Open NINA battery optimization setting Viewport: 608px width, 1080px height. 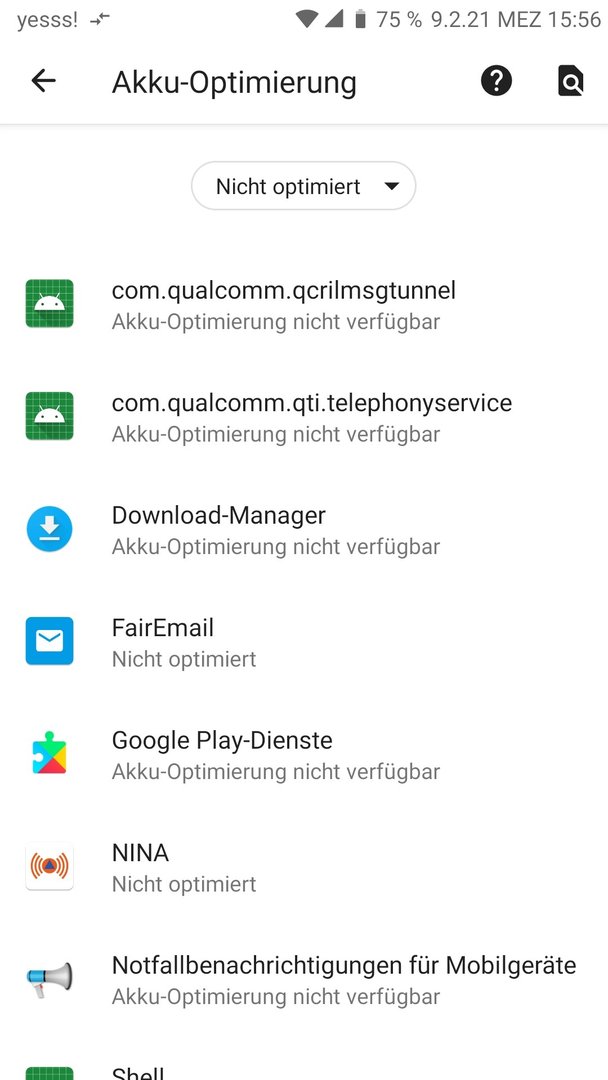tap(304, 866)
